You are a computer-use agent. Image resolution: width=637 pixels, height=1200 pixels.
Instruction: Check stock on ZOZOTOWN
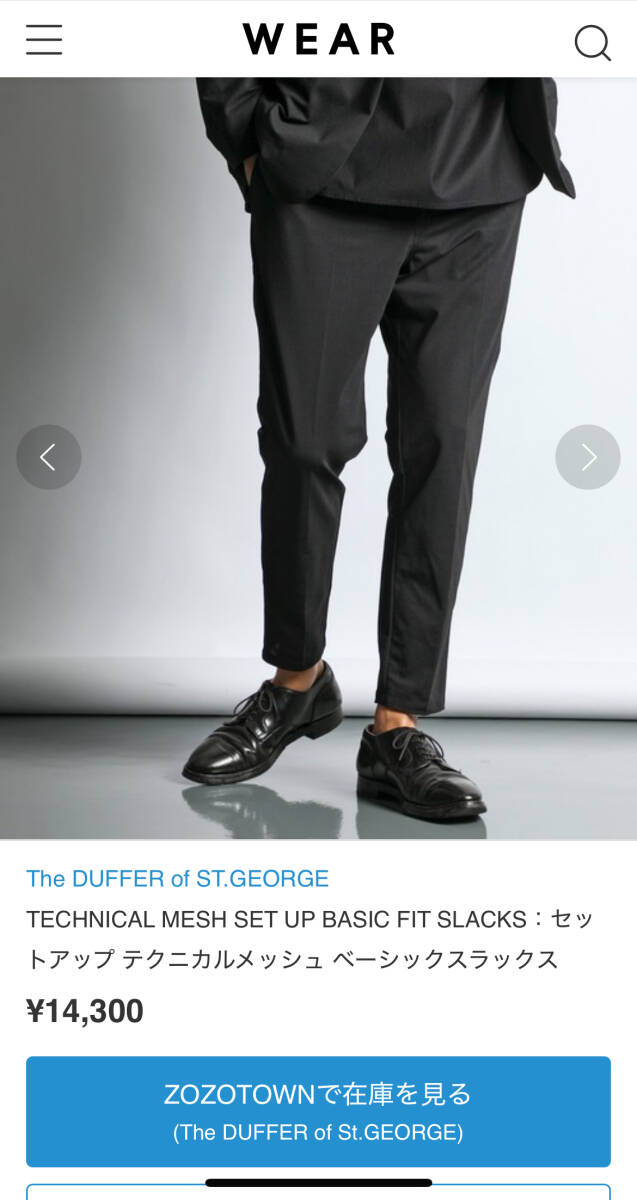point(318,1111)
